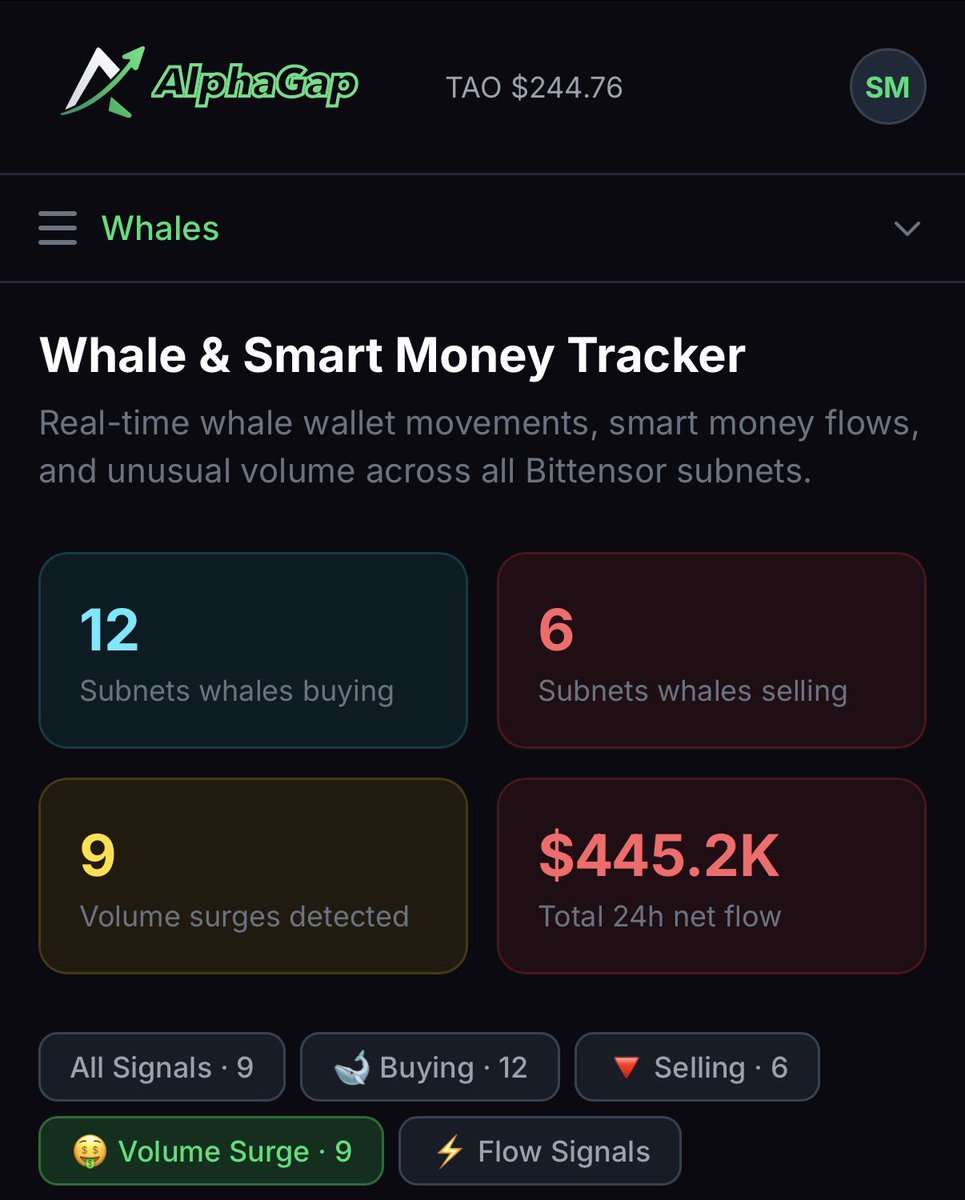The width and height of the screenshot is (965, 1200).
Task: Select the Volume Surge filter chip
Action: tap(211, 1151)
